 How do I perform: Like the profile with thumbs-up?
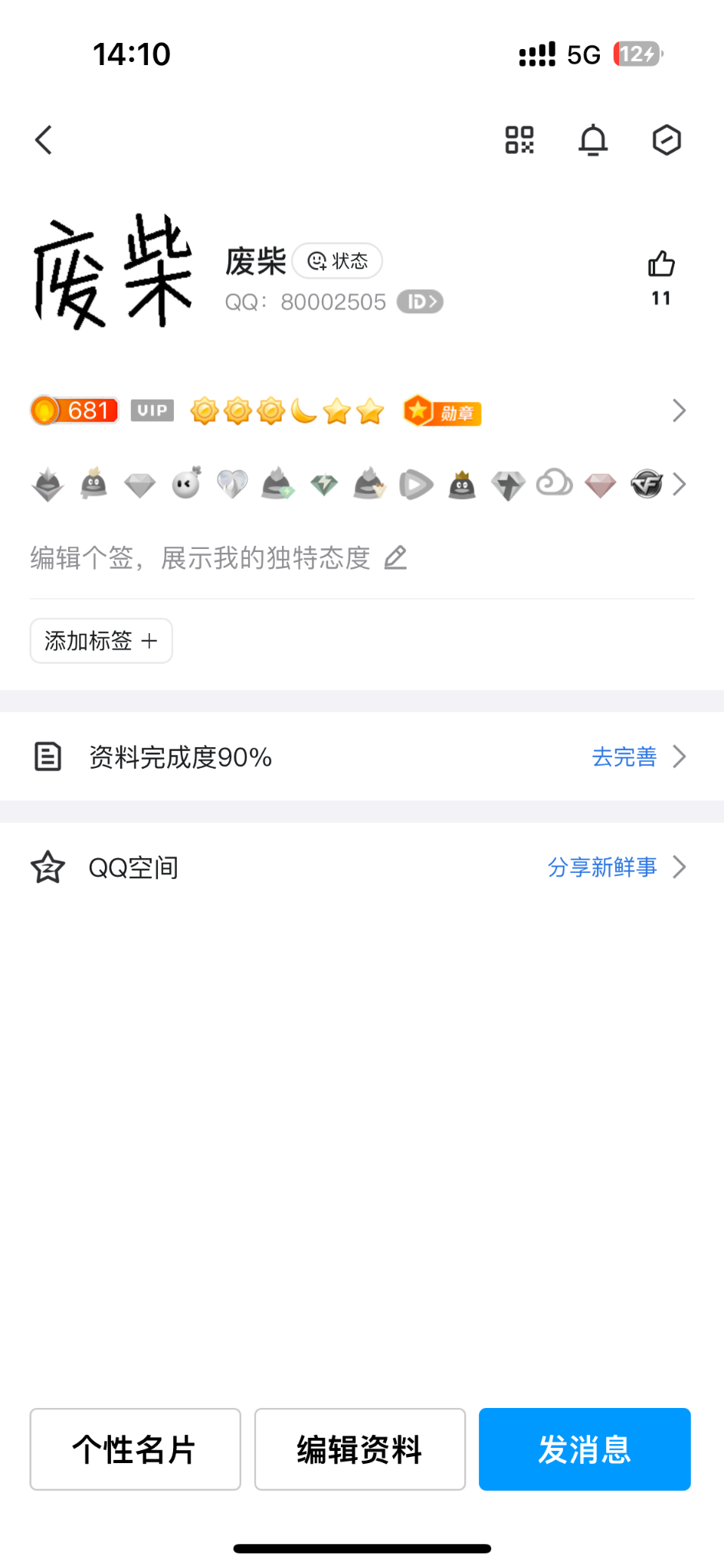[x=661, y=265]
